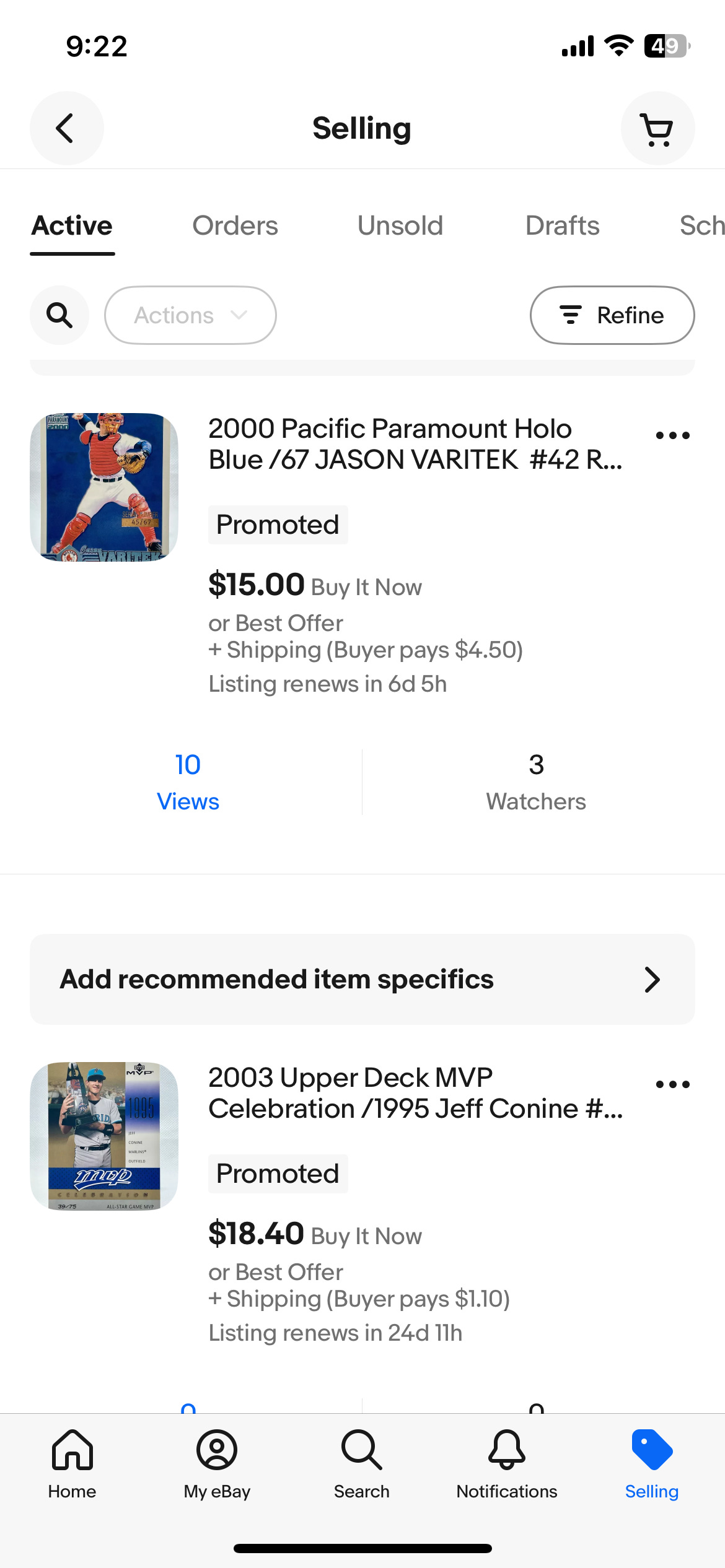The image size is (725, 1568).
Task: Search active listings with the magnifier icon
Action: coord(59,315)
